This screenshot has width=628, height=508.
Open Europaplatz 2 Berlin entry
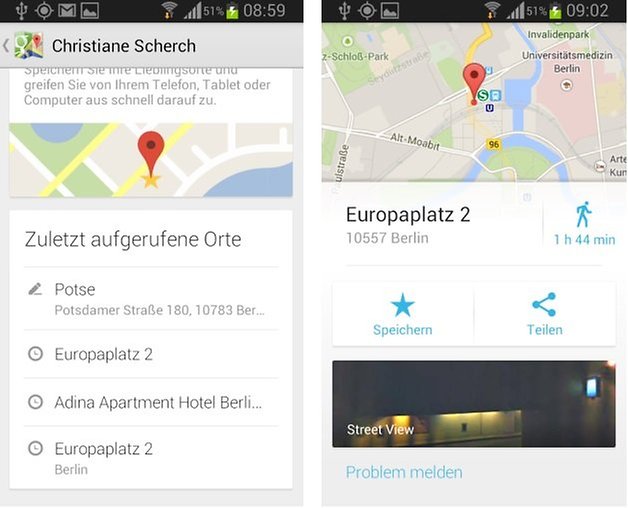(150, 458)
